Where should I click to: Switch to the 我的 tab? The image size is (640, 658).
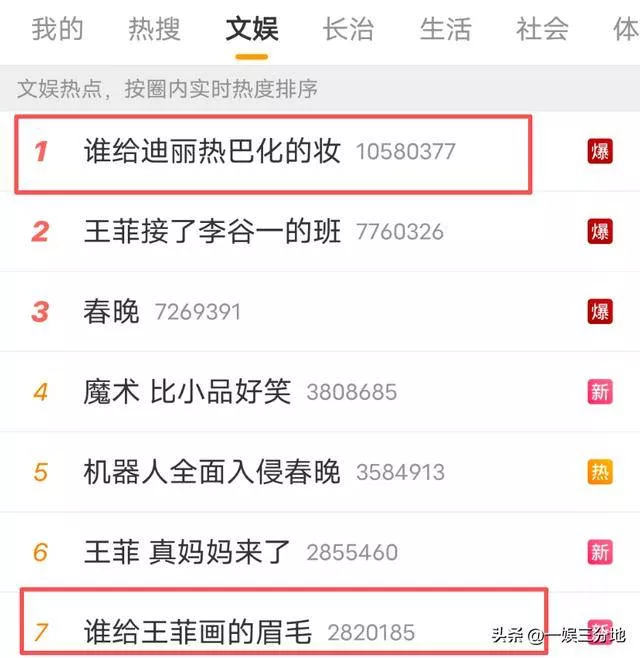coord(57,29)
